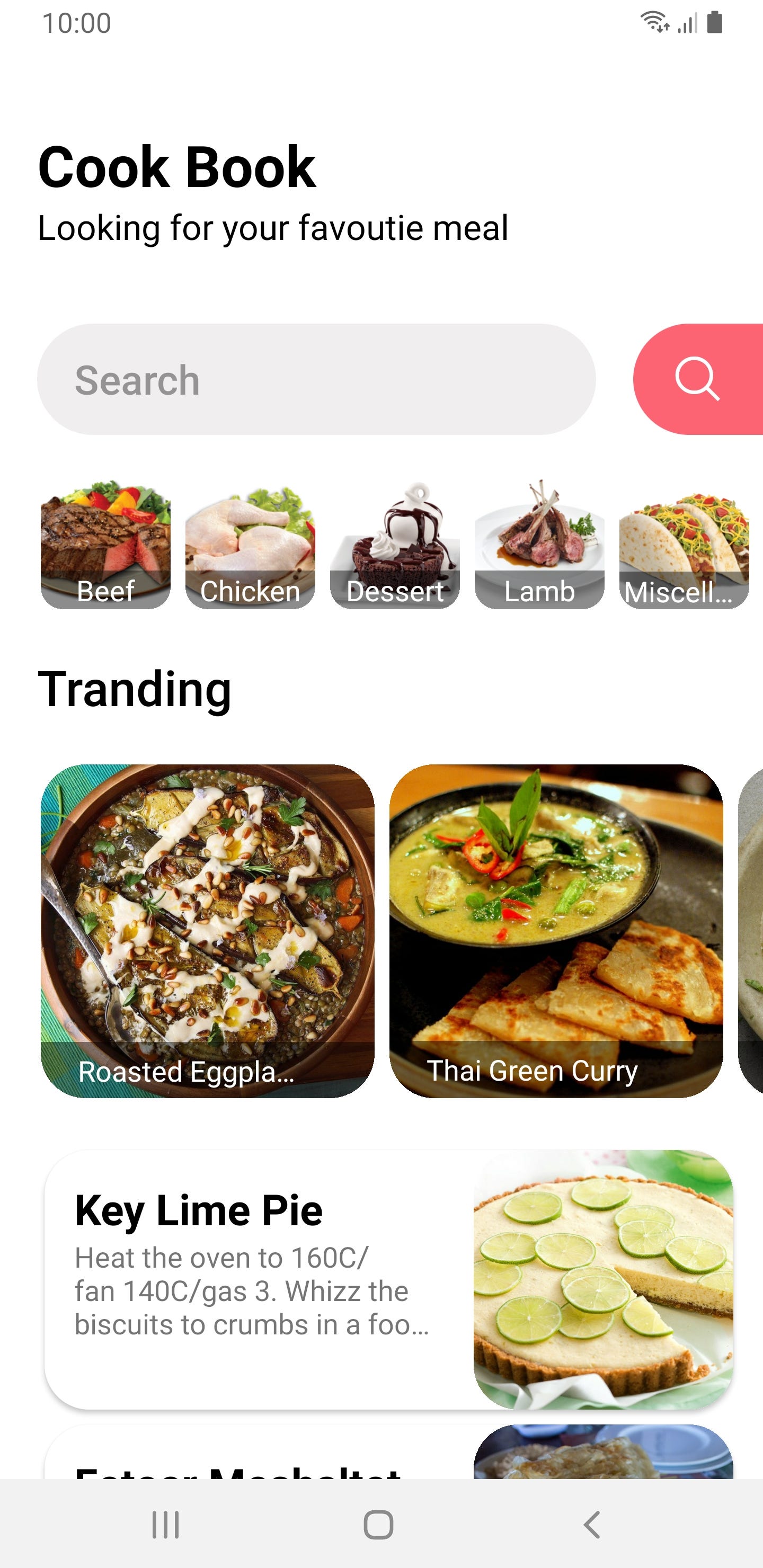The width and height of the screenshot is (763, 1568).
Task: Open the Key Lime Pie recipe card
Action: 388,1279
